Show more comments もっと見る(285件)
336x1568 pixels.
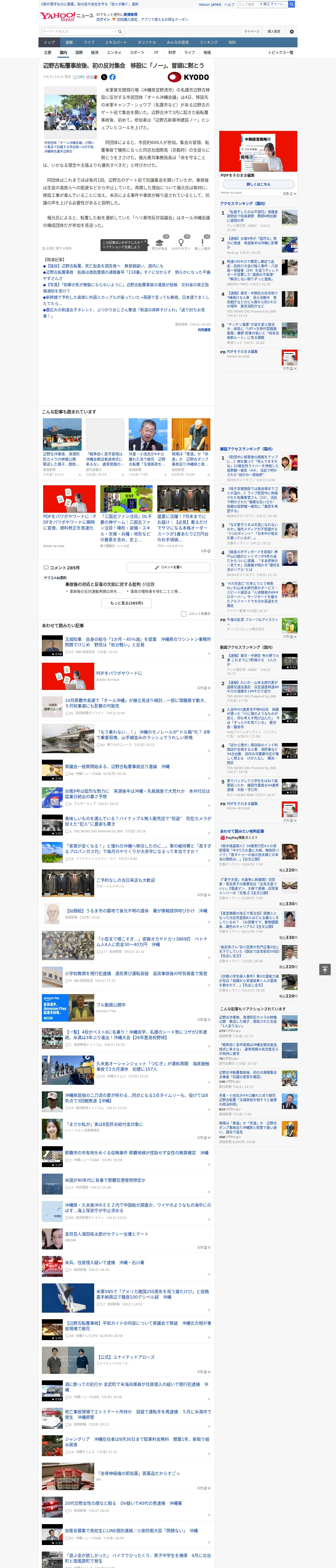coord(127,603)
